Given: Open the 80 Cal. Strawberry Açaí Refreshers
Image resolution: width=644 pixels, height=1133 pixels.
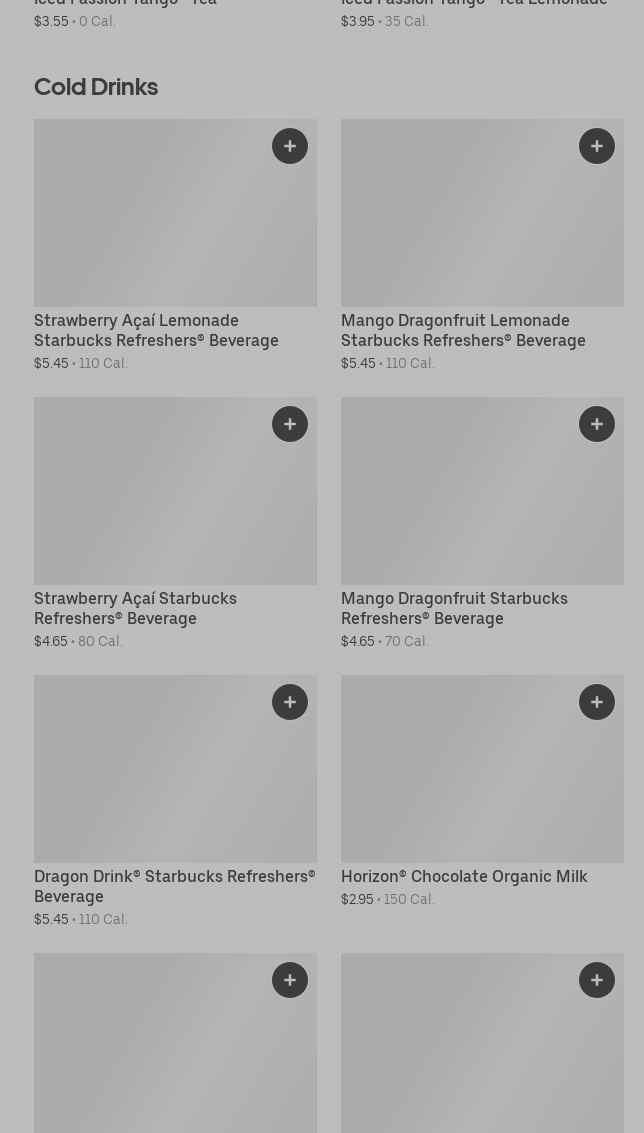Looking at the screenshot, I should pyautogui.click(x=135, y=608).
